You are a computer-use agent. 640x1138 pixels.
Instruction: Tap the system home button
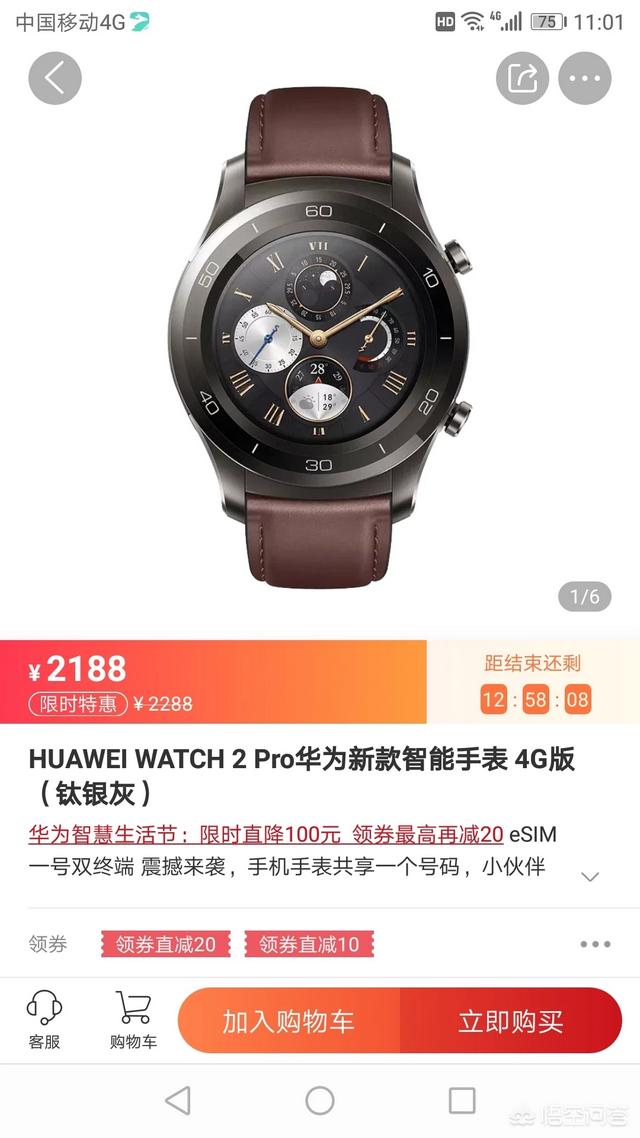click(x=320, y=1101)
